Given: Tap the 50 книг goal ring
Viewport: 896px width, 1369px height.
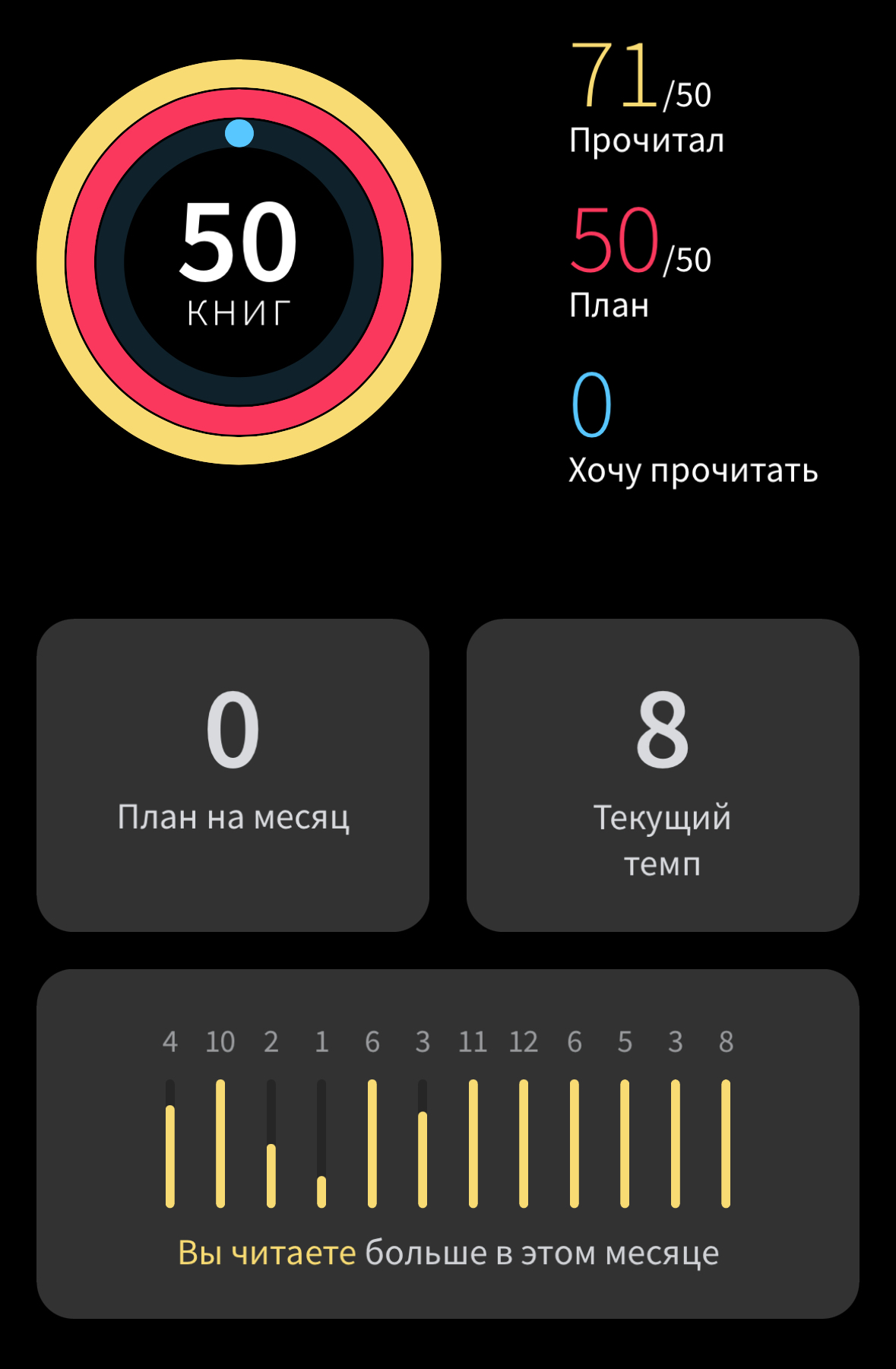Looking at the screenshot, I should [x=239, y=262].
